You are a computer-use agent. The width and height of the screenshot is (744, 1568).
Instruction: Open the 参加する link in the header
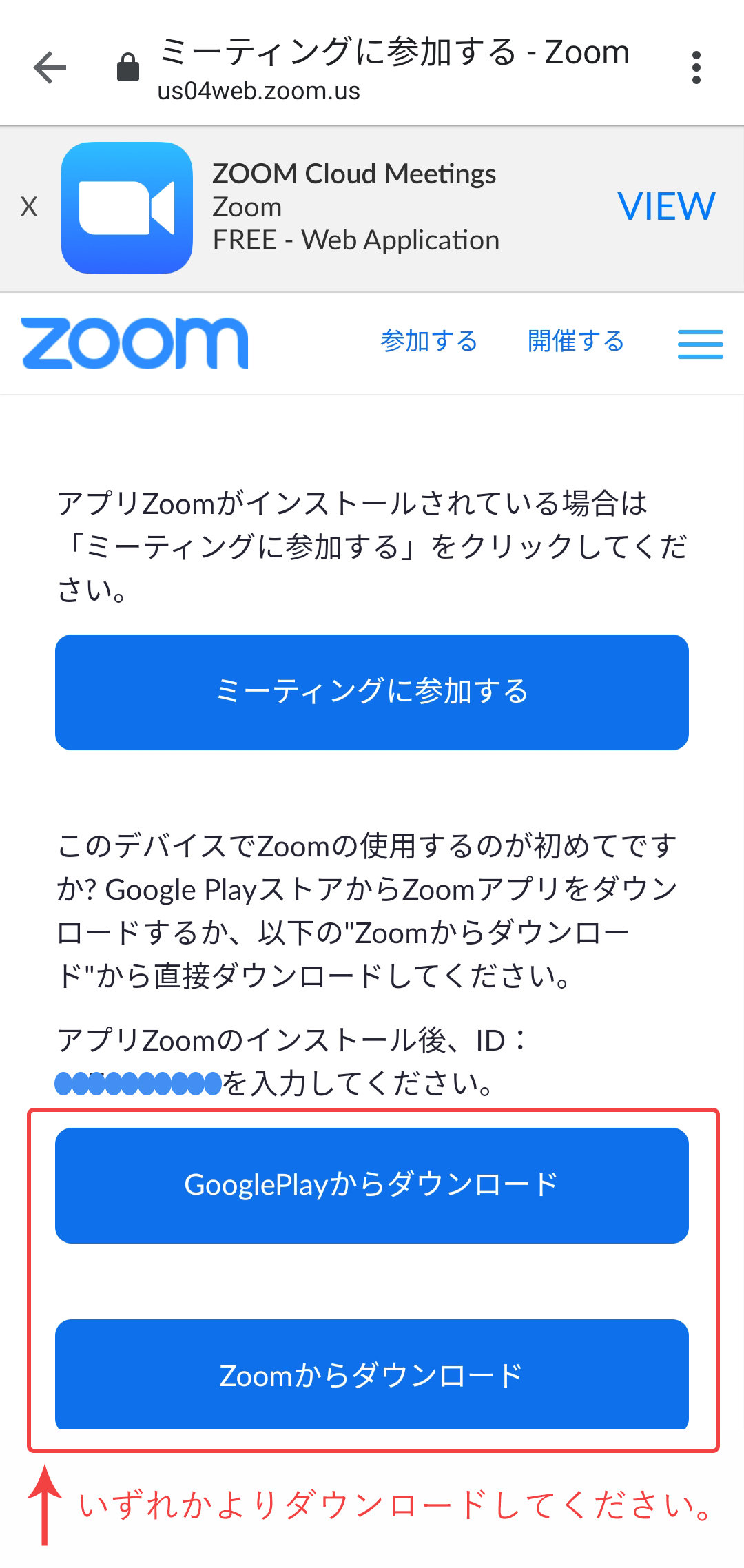pyautogui.click(x=428, y=342)
